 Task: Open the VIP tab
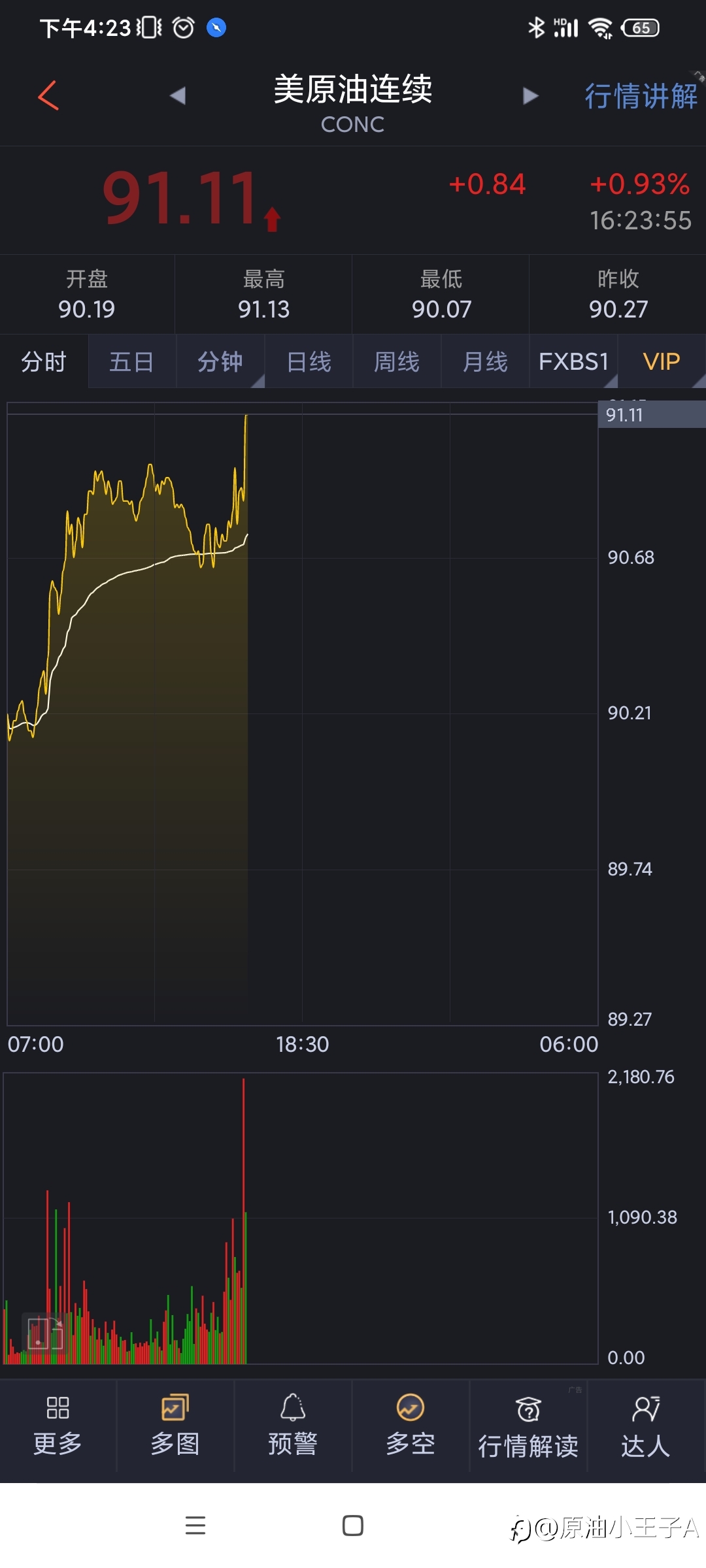(662, 361)
